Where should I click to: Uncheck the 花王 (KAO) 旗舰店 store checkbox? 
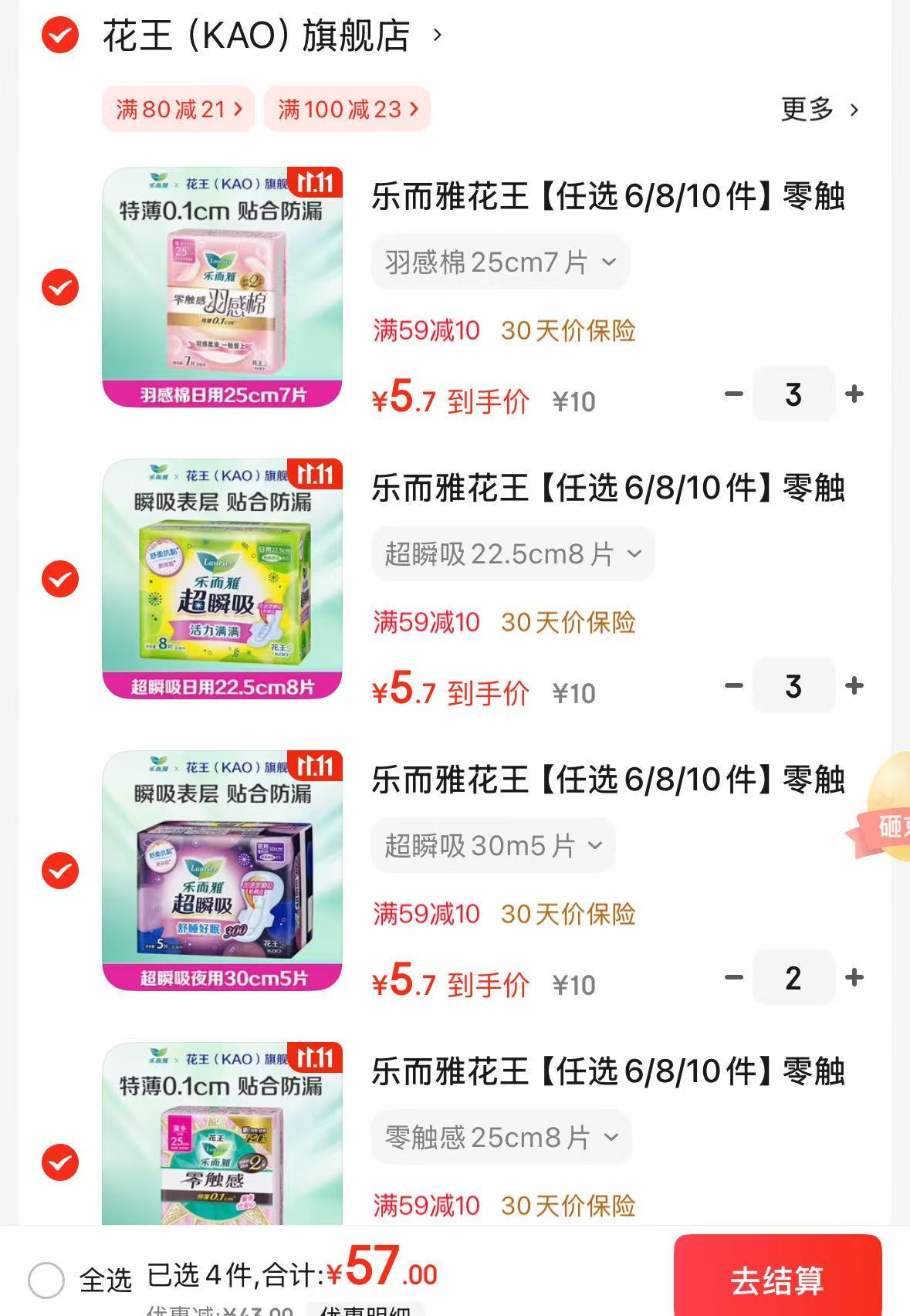click(x=59, y=35)
